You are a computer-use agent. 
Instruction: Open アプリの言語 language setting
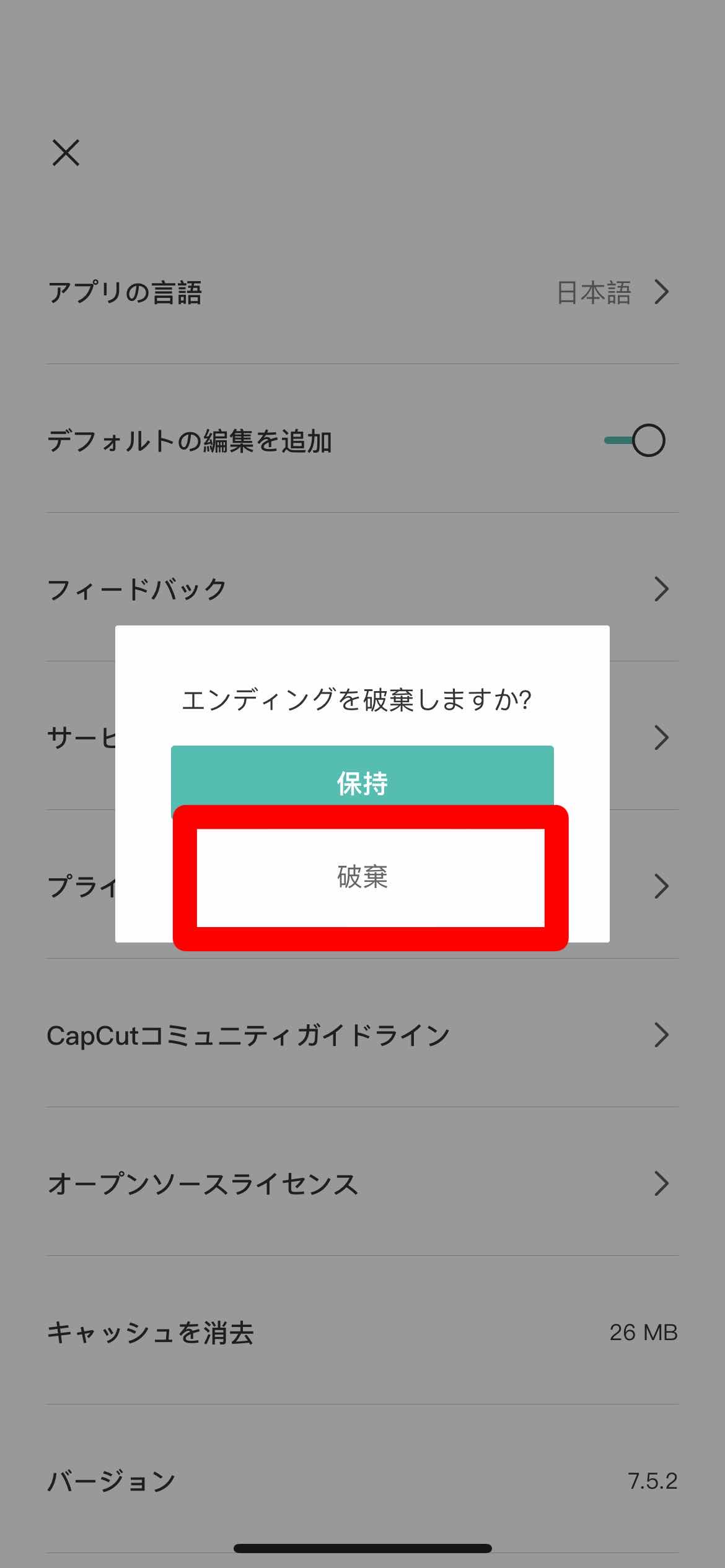pos(362,292)
